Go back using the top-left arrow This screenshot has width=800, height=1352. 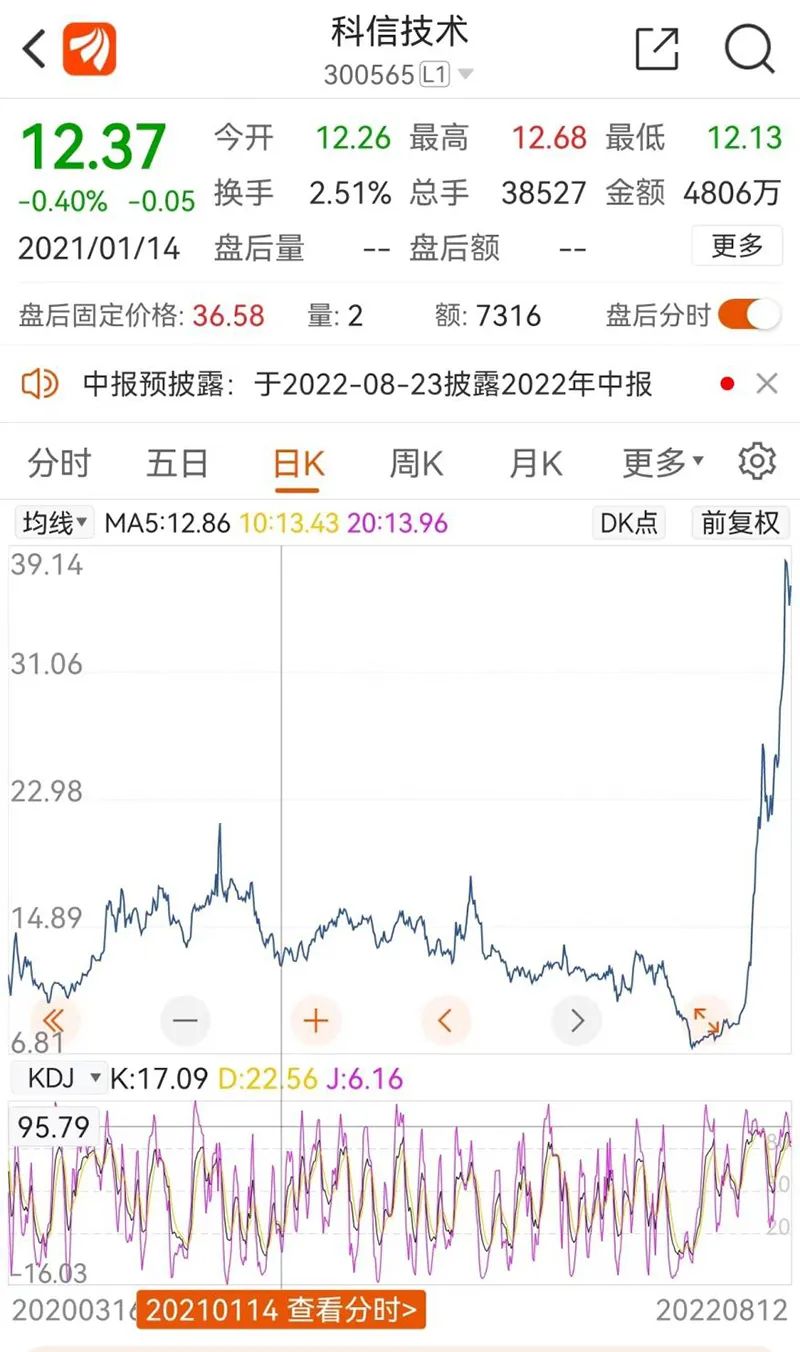35,48
